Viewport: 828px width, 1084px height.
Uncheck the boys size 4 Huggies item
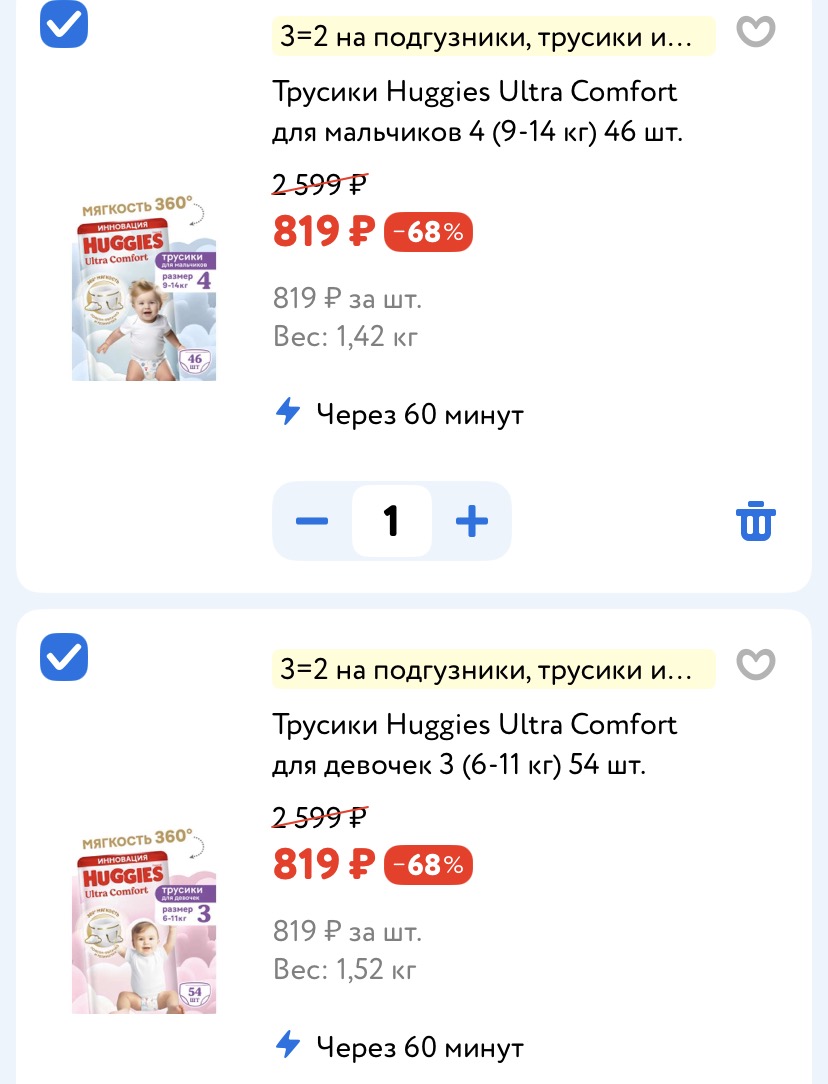[64, 24]
